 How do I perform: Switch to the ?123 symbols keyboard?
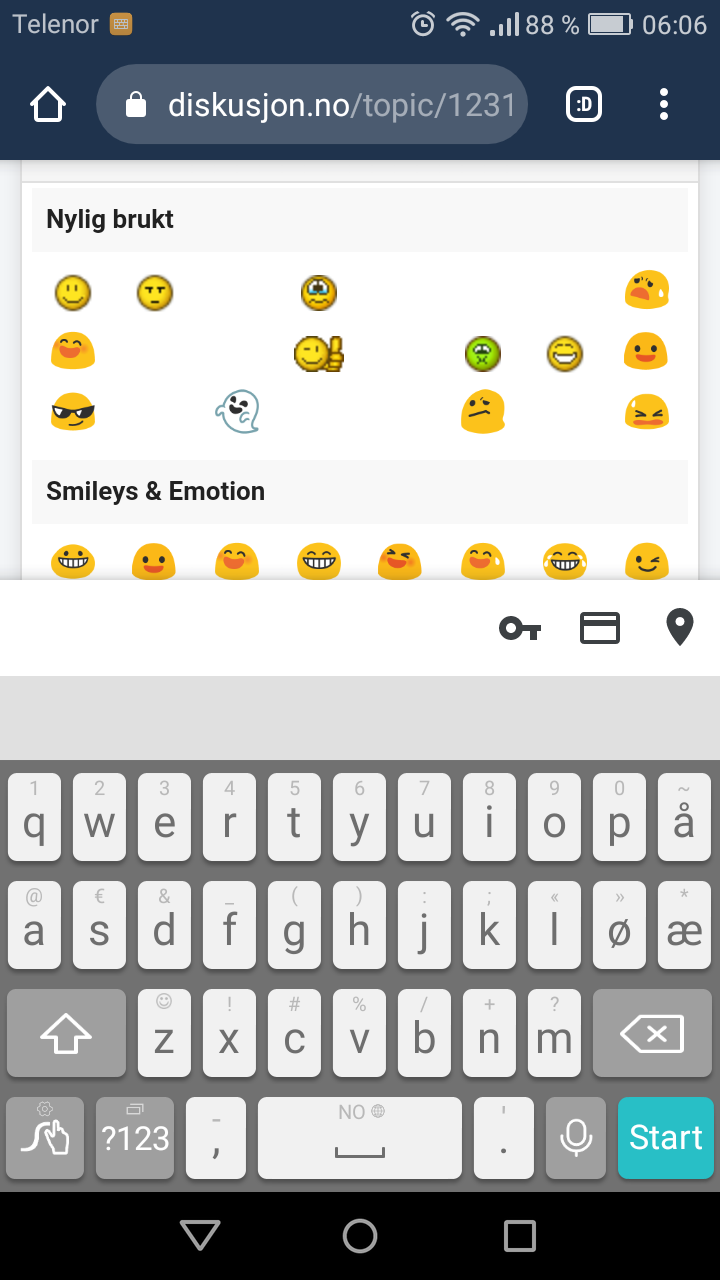click(135, 1138)
